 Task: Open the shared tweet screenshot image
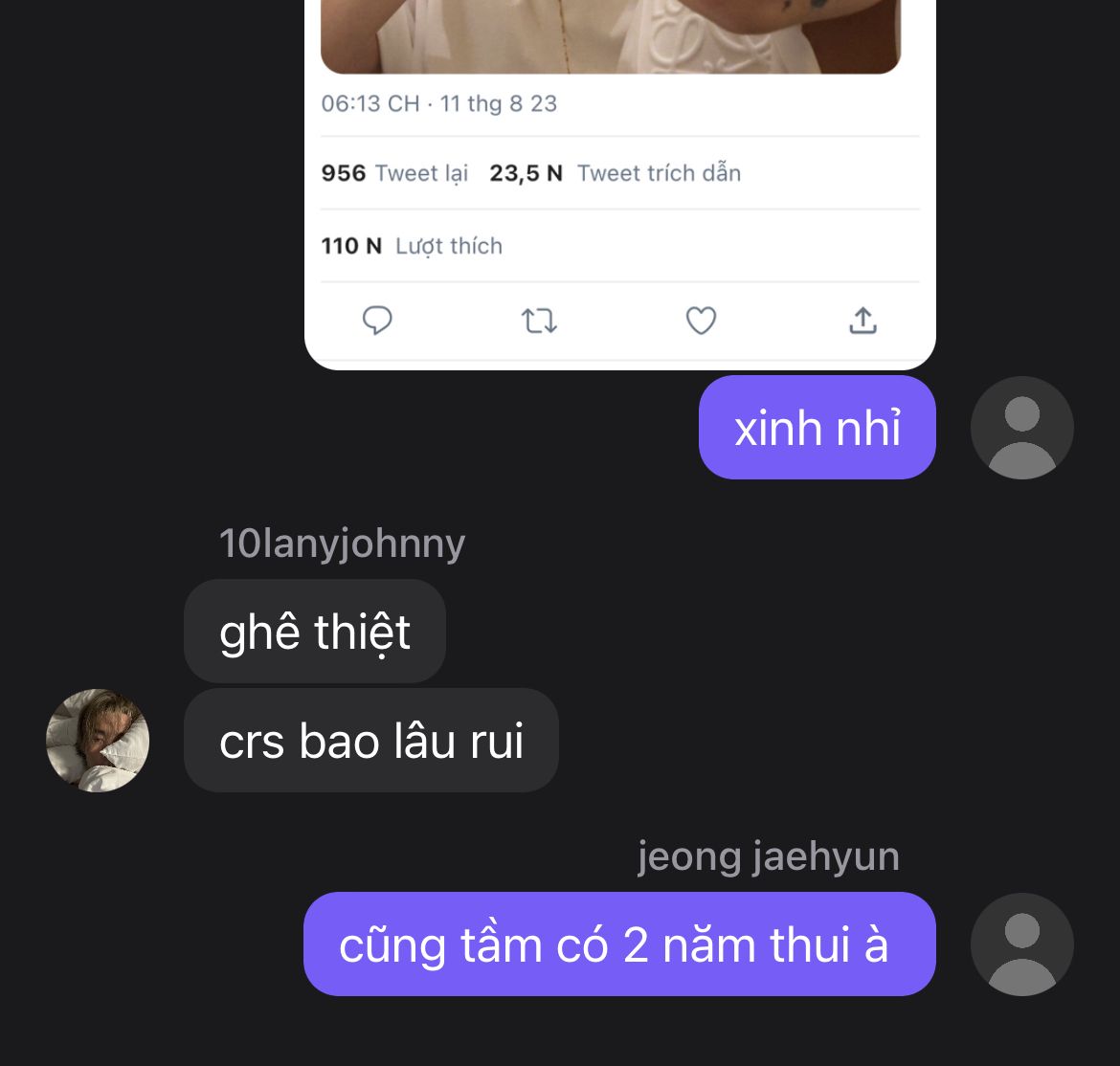[x=619, y=182]
